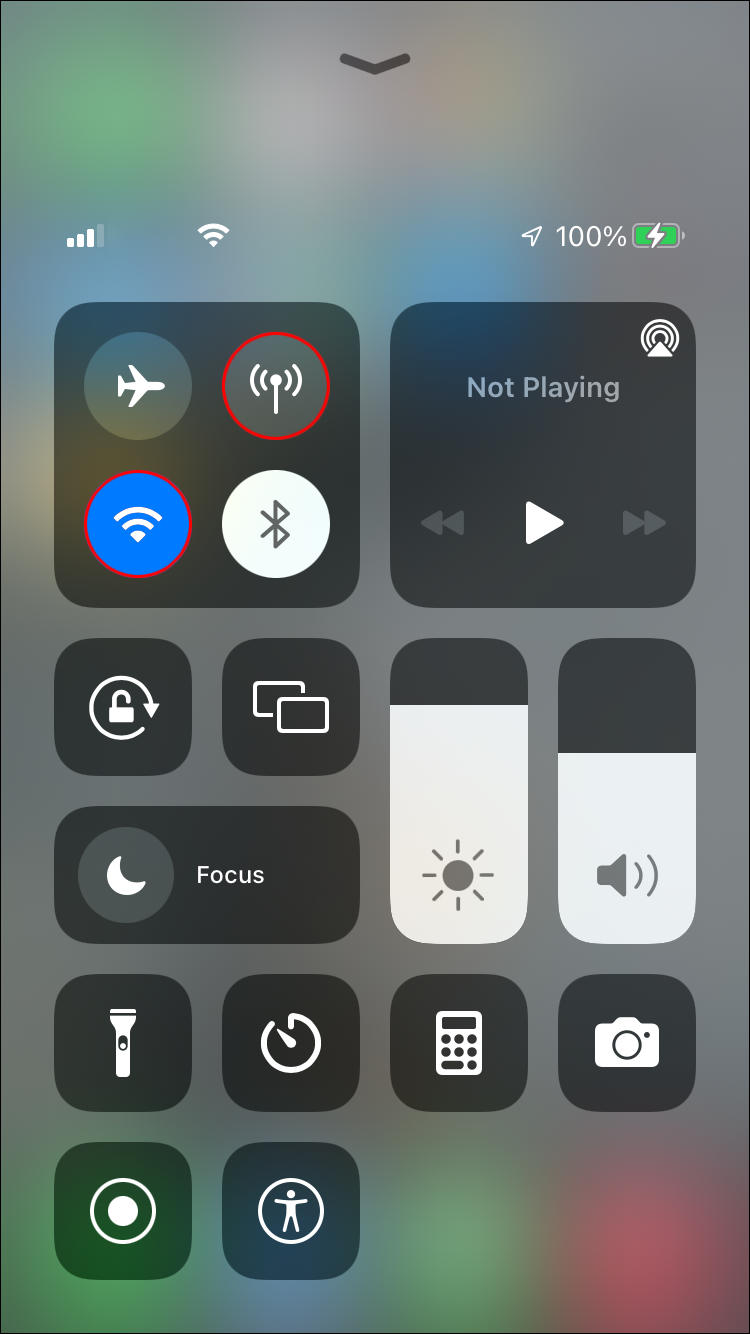This screenshot has height=1334, width=750.
Task: Skip to the previous track
Action: (x=444, y=523)
